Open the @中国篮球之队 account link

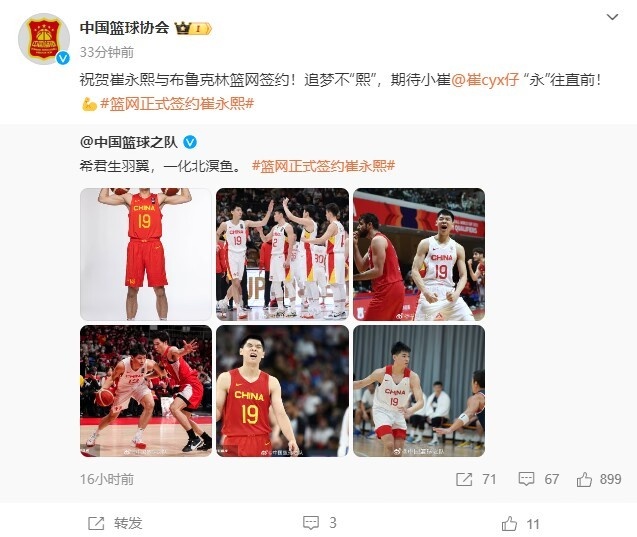click(128, 143)
